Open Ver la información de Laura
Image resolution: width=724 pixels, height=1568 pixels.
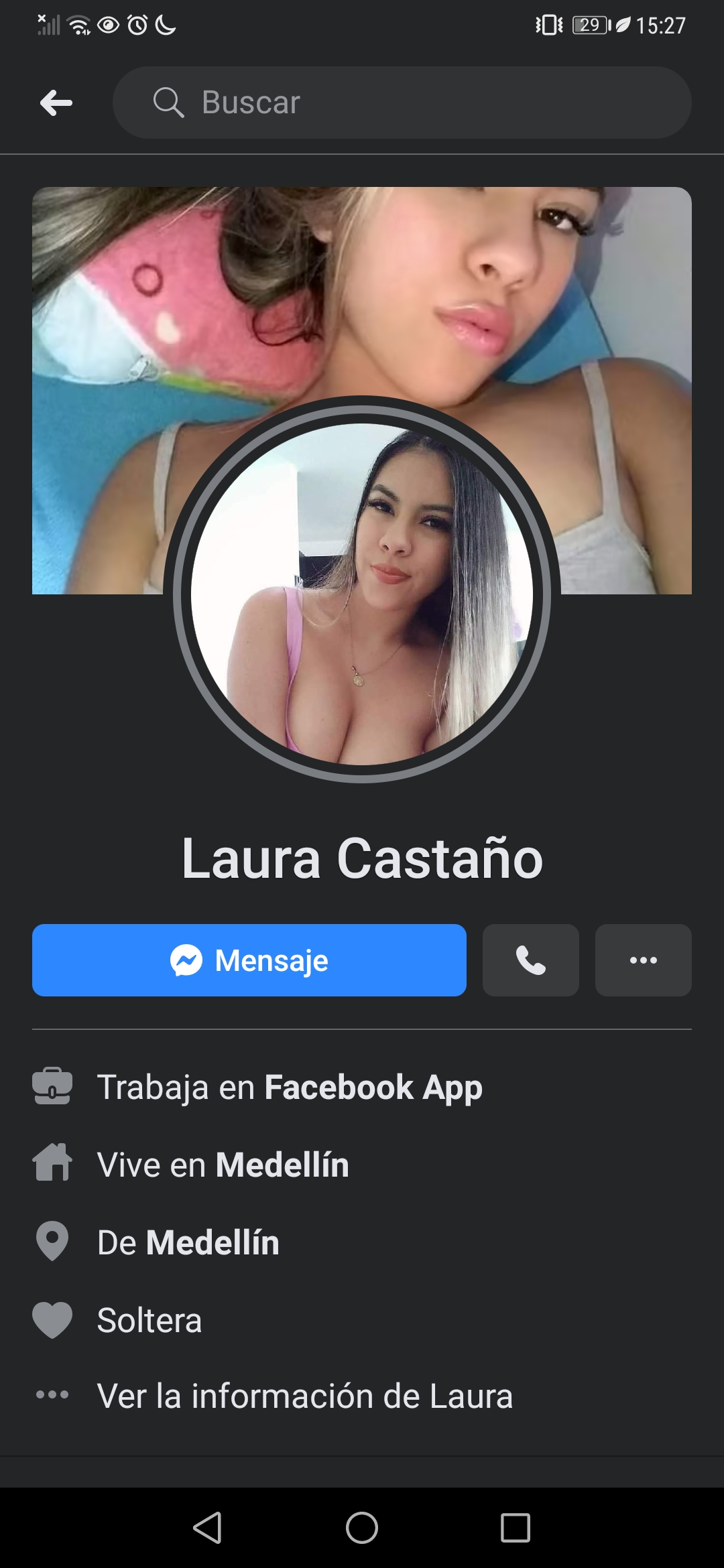[x=305, y=1396]
